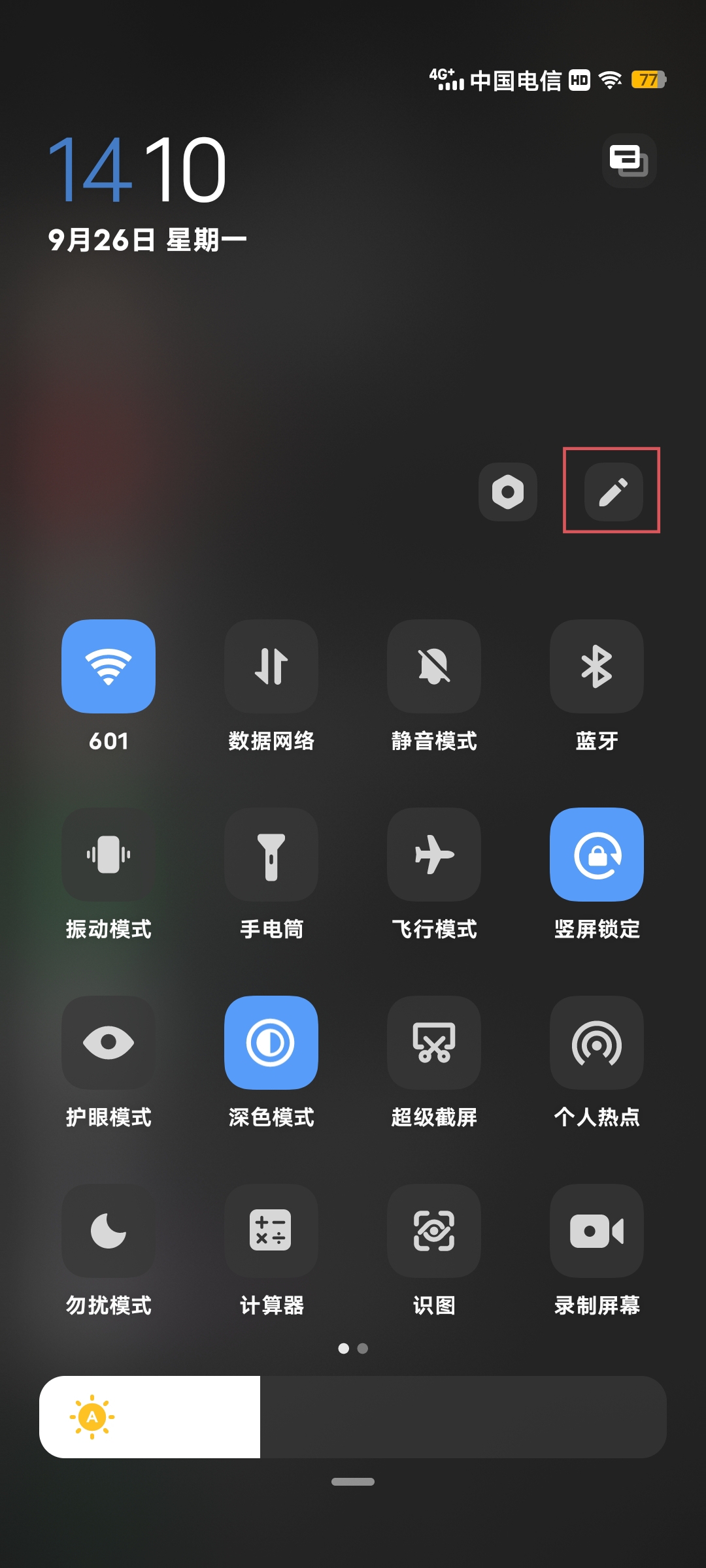The height and width of the screenshot is (1568, 706).
Task: Launch 超级截屏 super screenshot
Action: [x=434, y=1042]
